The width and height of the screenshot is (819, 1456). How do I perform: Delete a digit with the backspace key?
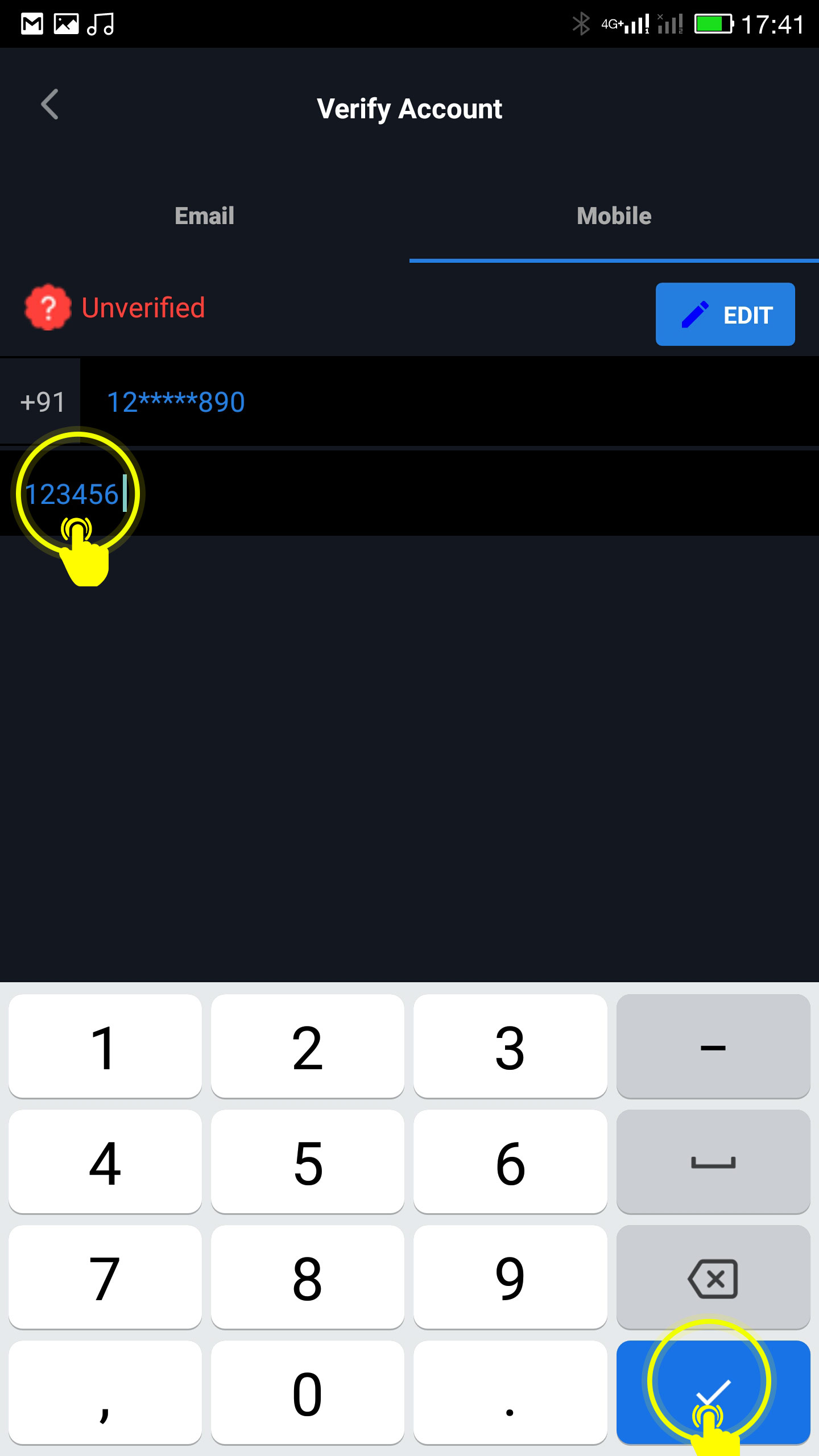[713, 1277]
